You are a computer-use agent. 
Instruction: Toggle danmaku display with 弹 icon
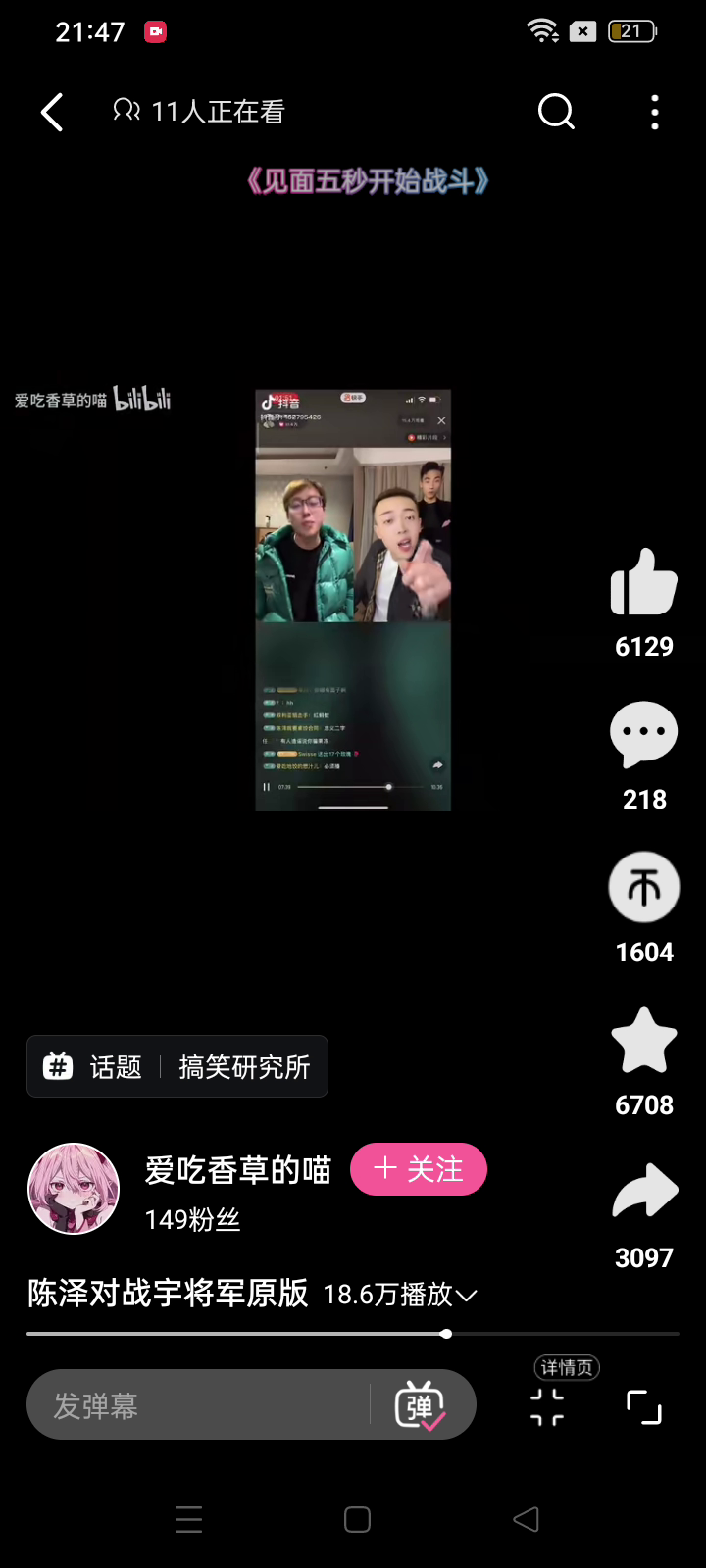(x=420, y=1405)
